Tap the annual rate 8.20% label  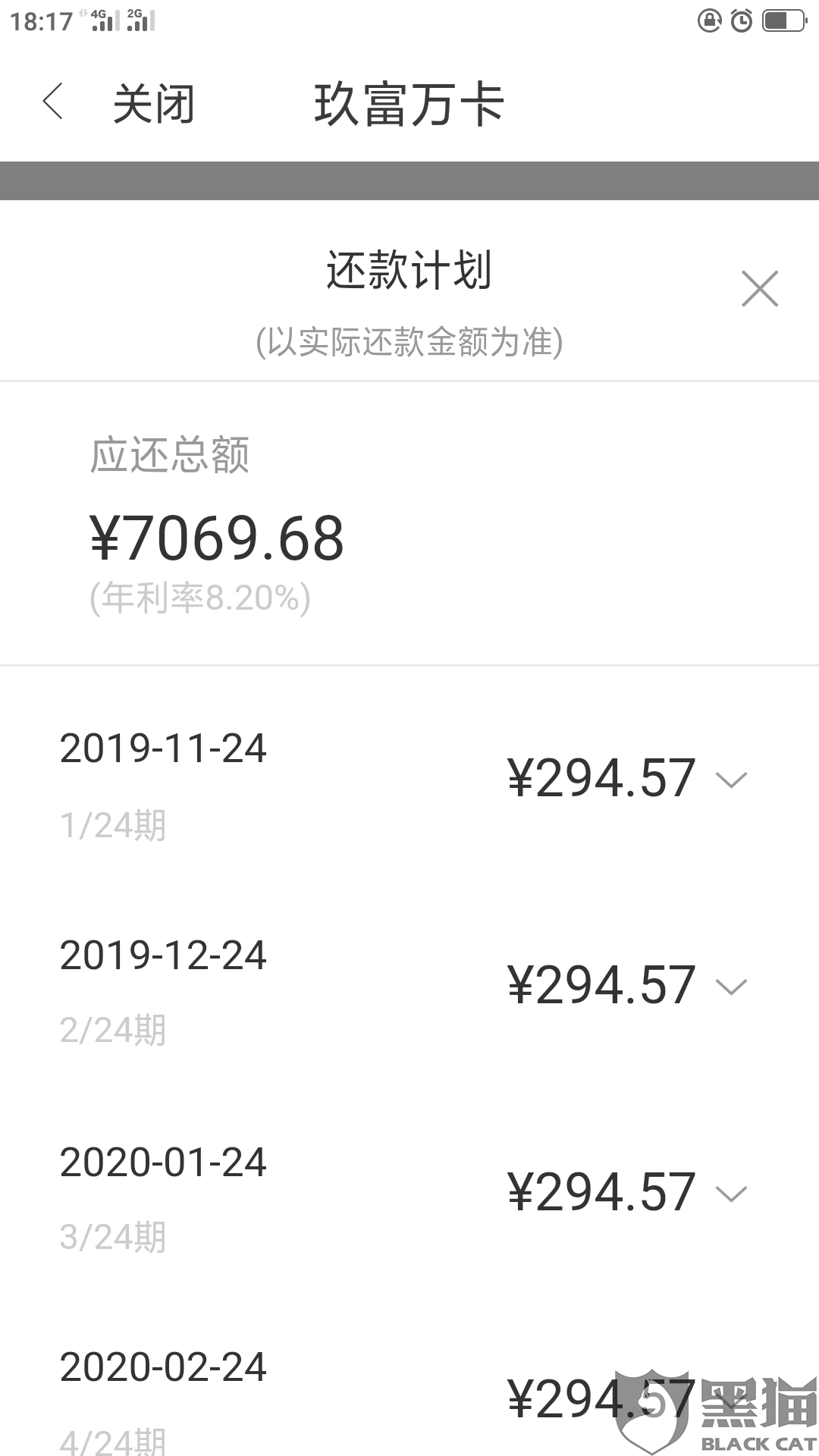click(199, 599)
